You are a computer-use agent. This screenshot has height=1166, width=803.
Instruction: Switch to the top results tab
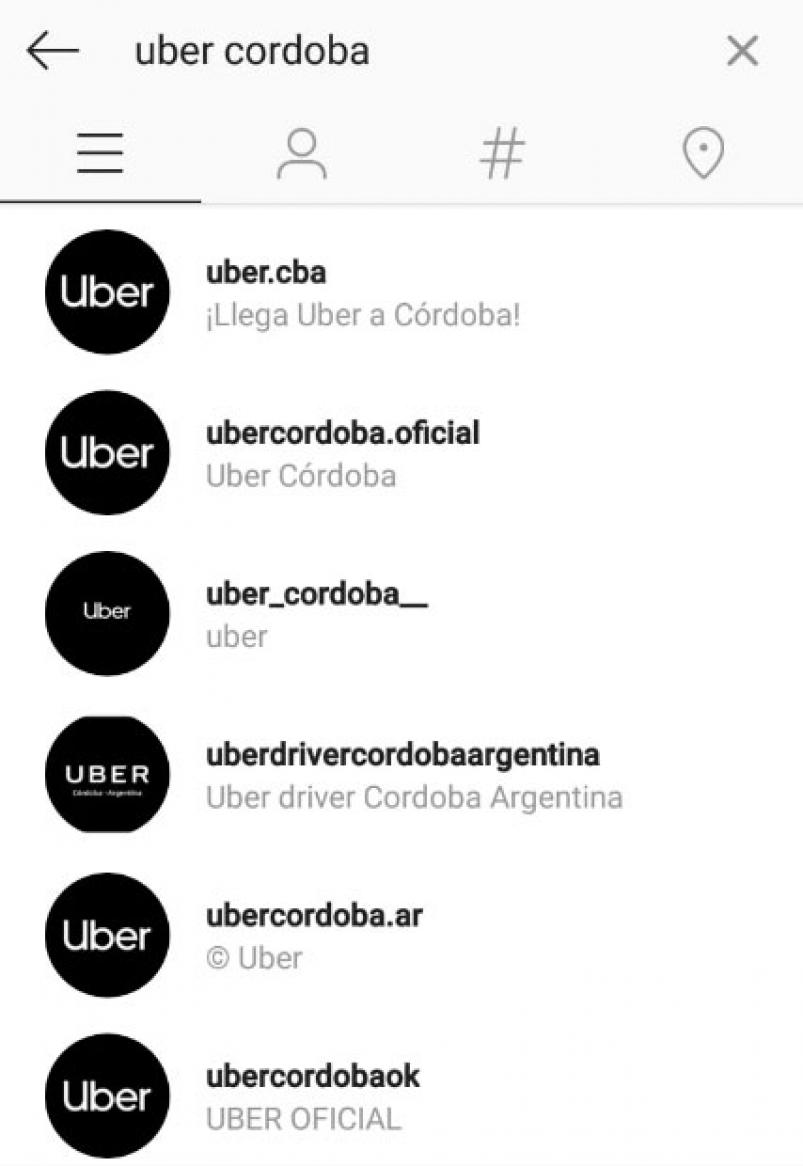point(100,155)
